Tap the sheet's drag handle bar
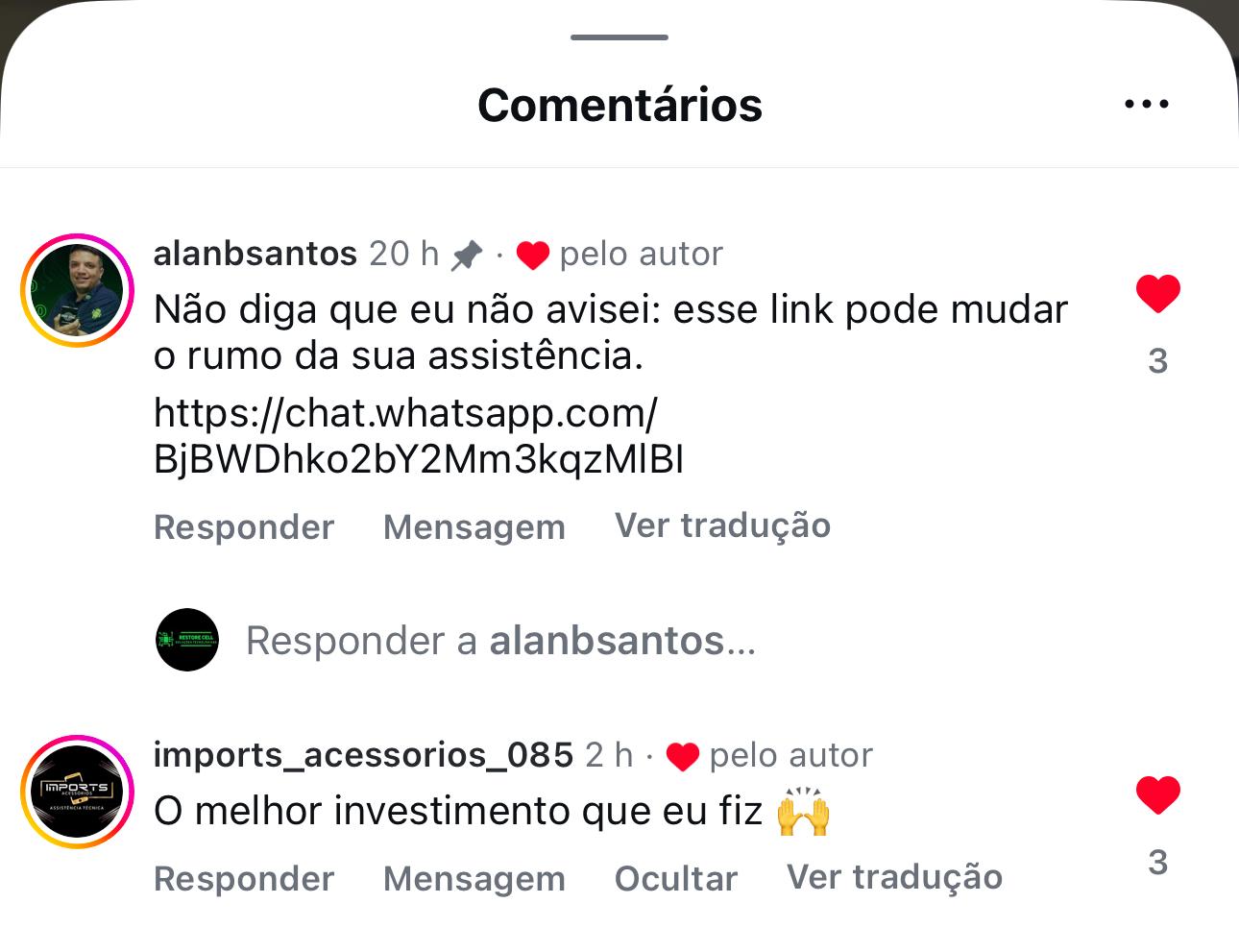The image size is (1239, 952). [x=619, y=37]
